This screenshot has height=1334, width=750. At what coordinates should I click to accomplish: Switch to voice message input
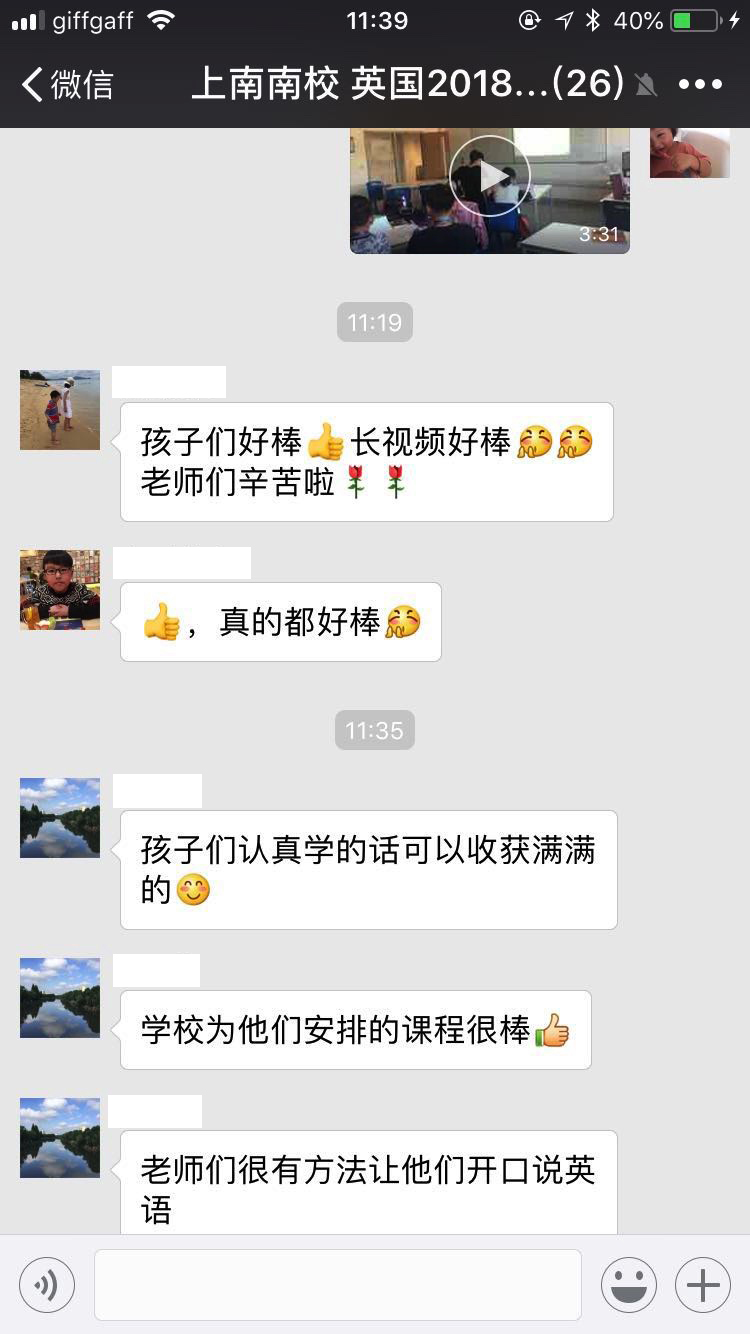tap(47, 1284)
